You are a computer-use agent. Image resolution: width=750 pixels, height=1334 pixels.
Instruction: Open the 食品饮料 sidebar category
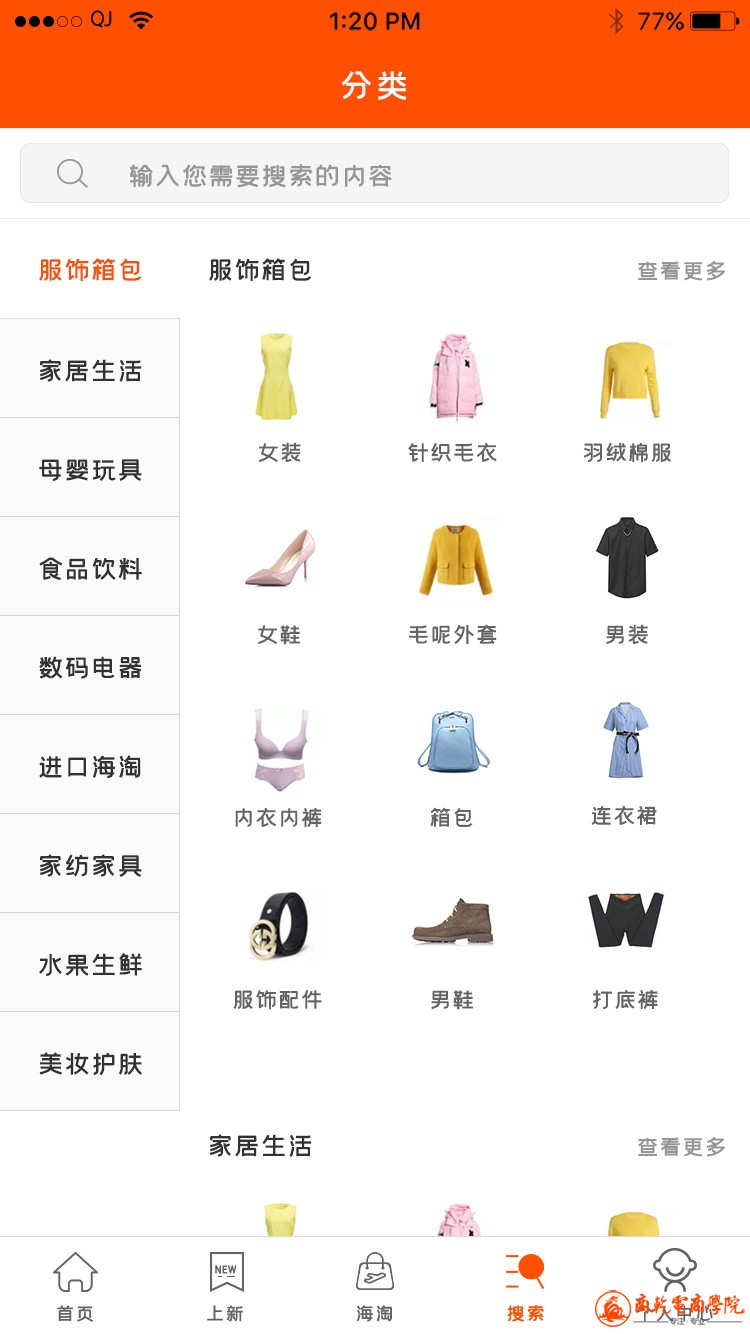pyautogui.click(x=90, y=568)
